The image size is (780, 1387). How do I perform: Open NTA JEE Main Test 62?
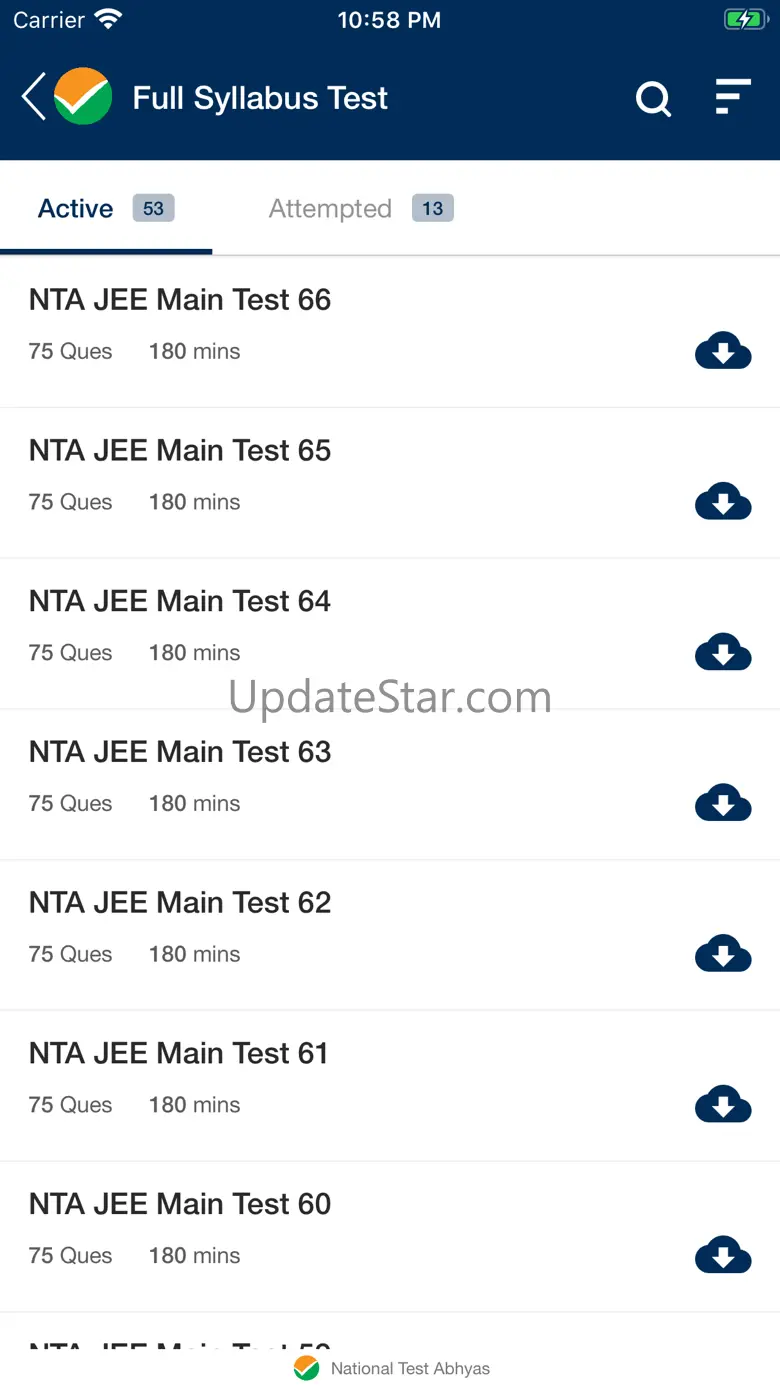180,903
